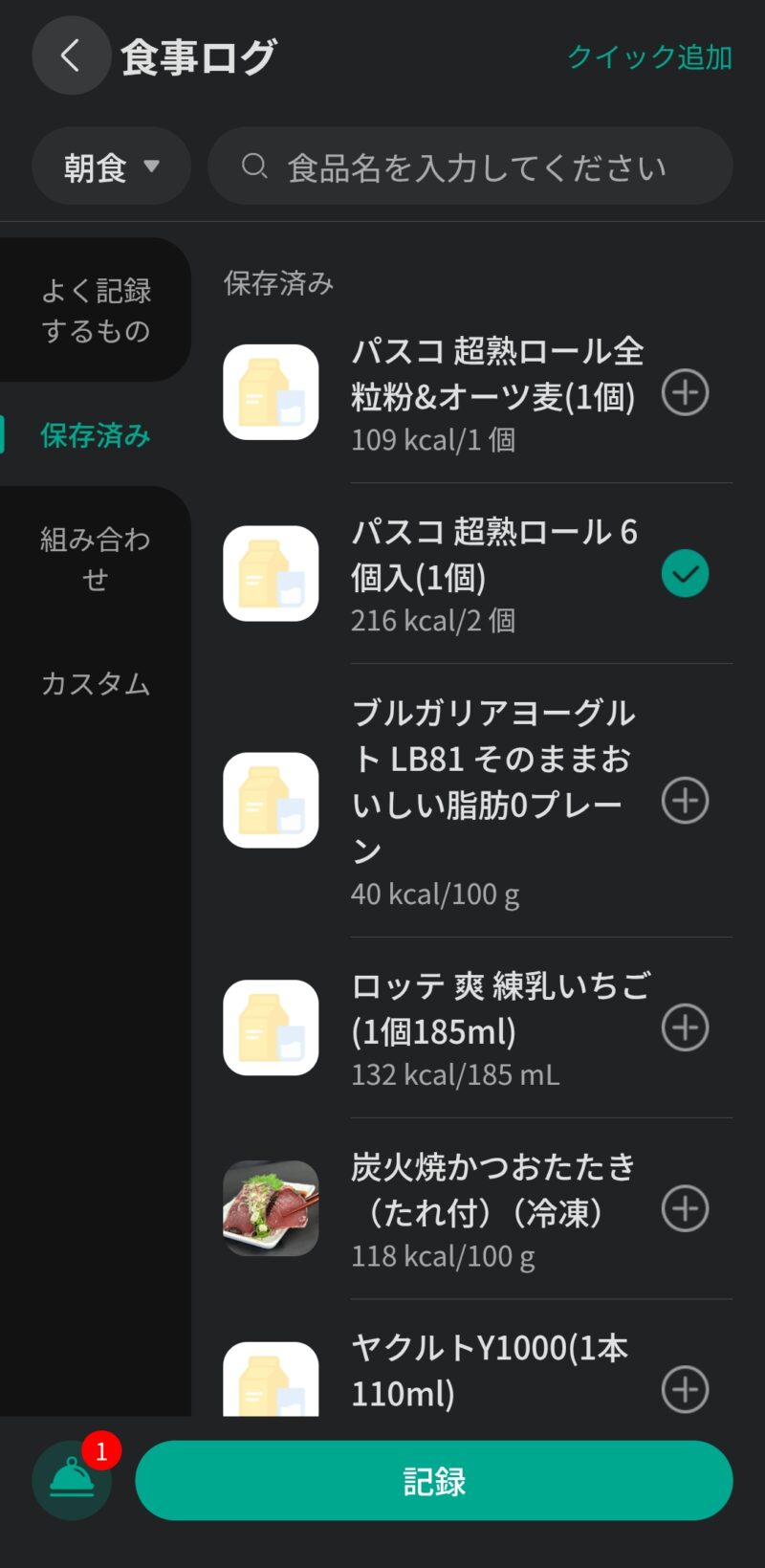765x1568 pixels.
Task: View the selected items tray with badge
Action: (x=73, y=1479)
